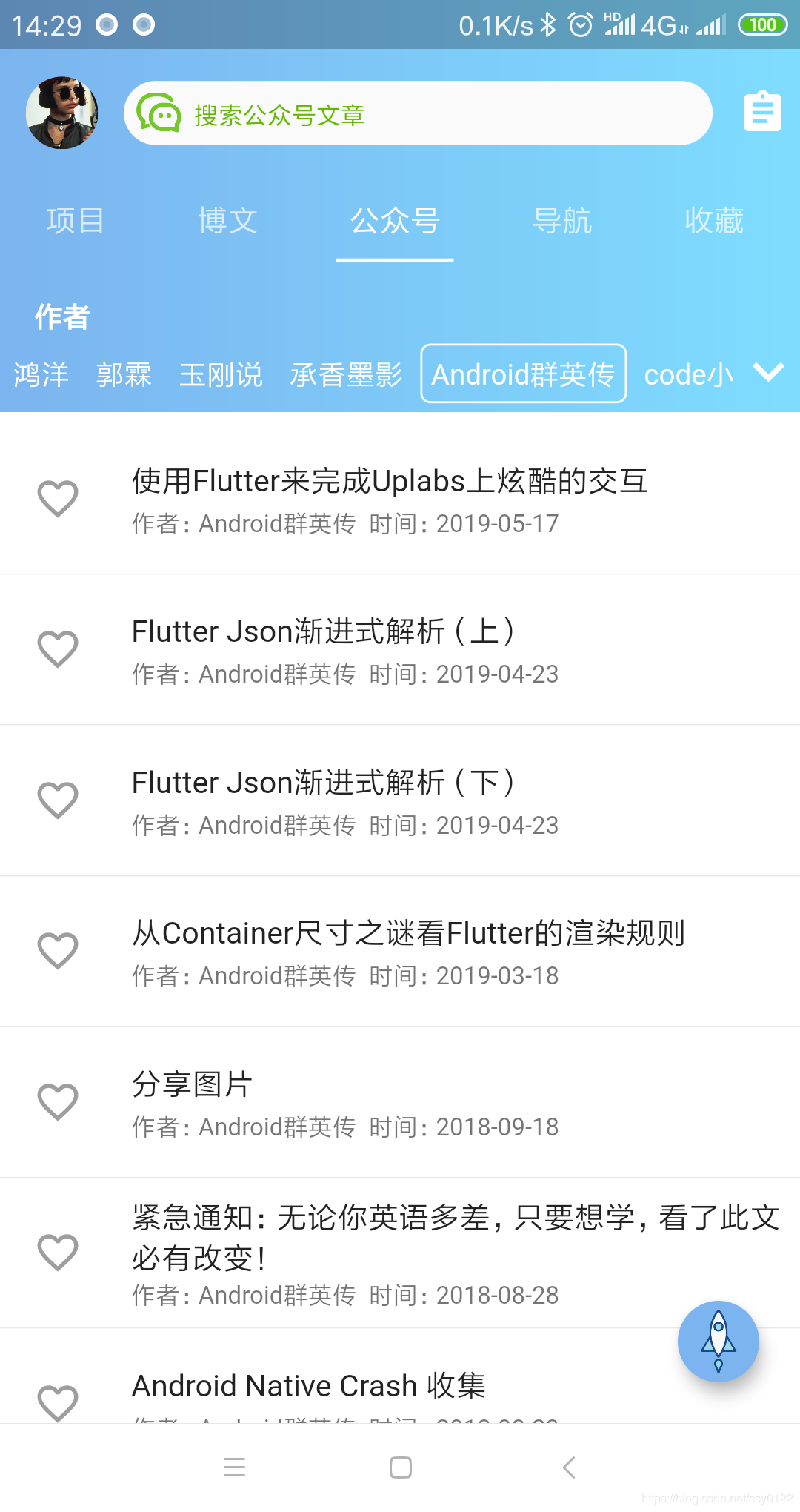The height and width of the screenshot is (1512, 800).
Task: Click the clipboard icon in top right
Action: [762, 112]
